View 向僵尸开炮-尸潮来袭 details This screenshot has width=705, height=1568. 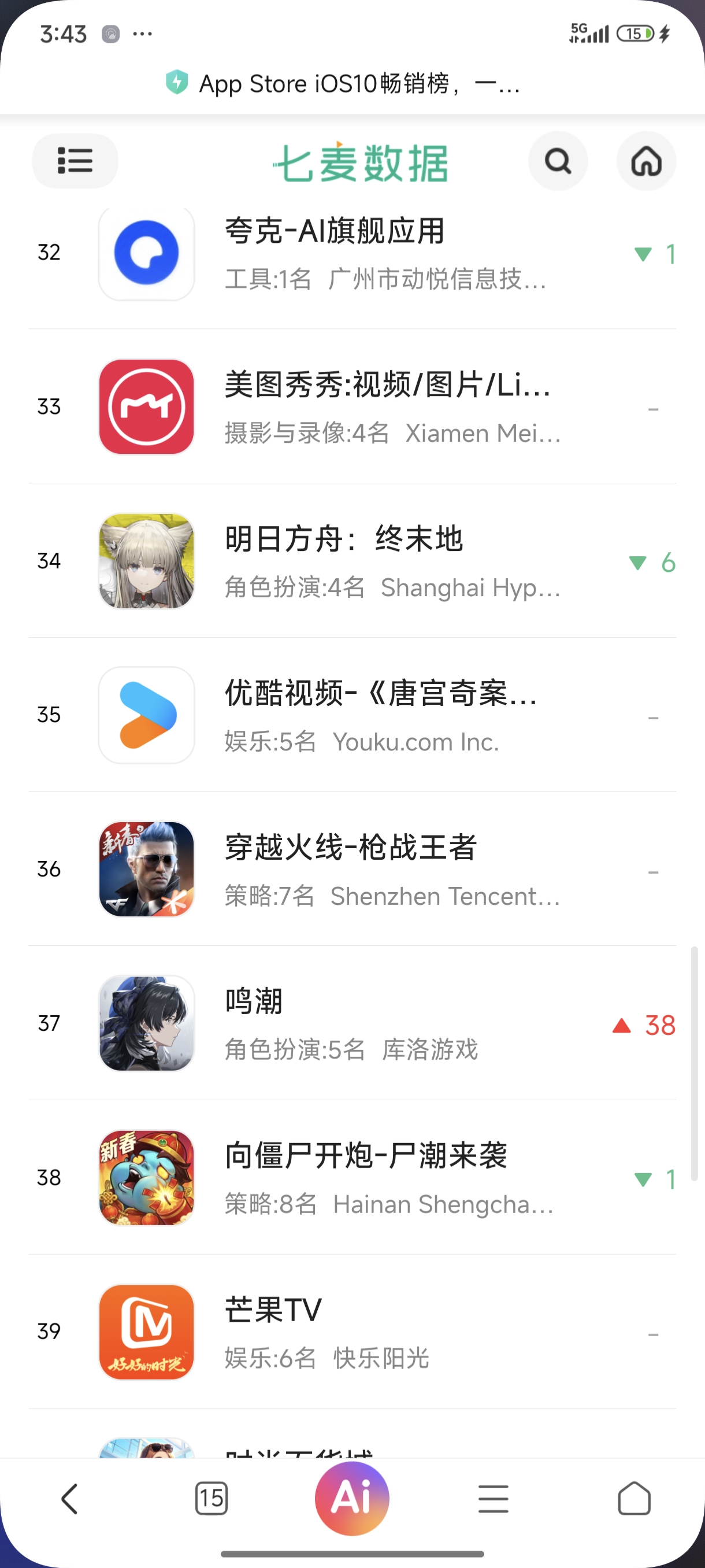tap(366, 1177)
